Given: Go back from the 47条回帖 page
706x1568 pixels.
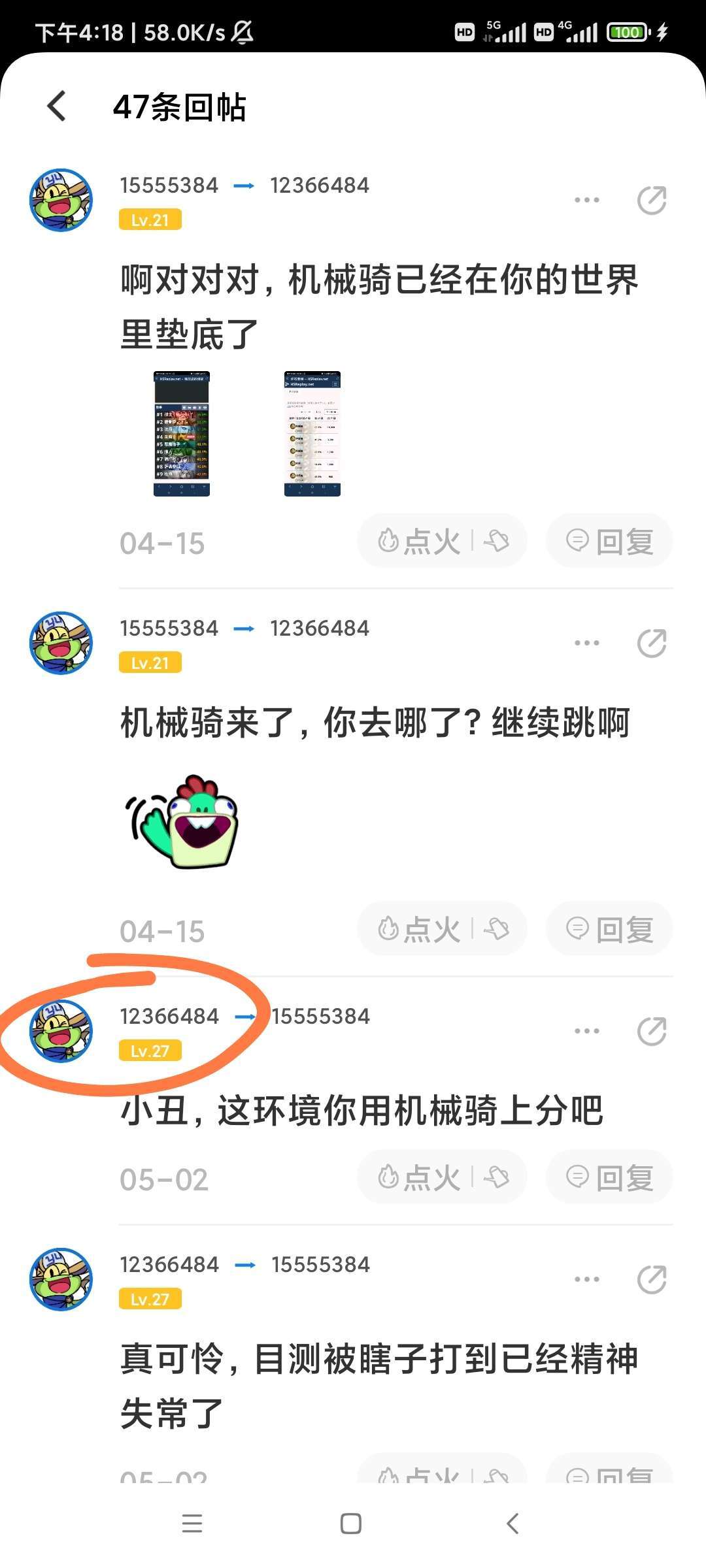Looking at the screenshot, I should [58, 106].
